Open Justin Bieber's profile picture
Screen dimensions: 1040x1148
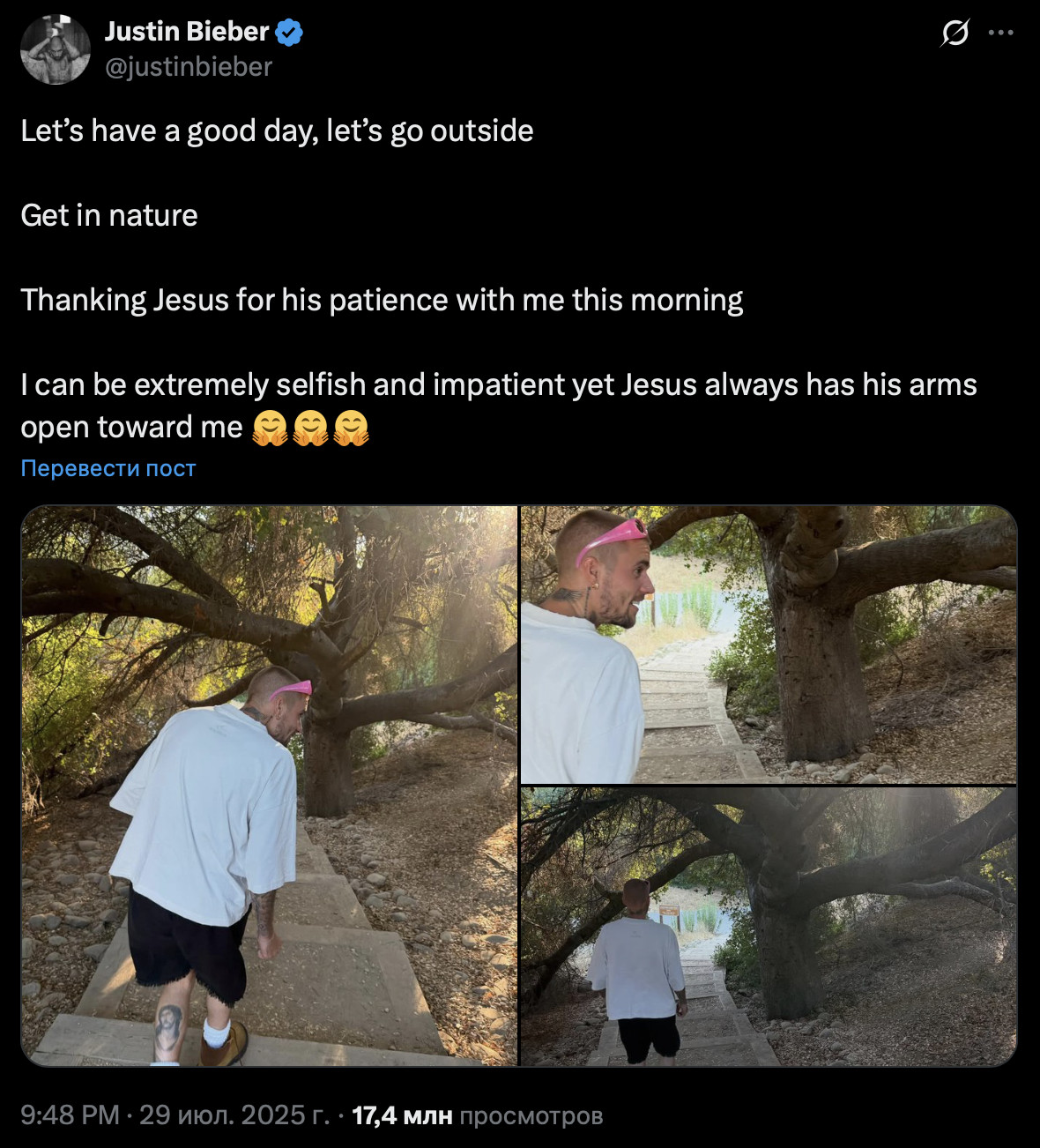pyautogui.click(x=56, y=49)
